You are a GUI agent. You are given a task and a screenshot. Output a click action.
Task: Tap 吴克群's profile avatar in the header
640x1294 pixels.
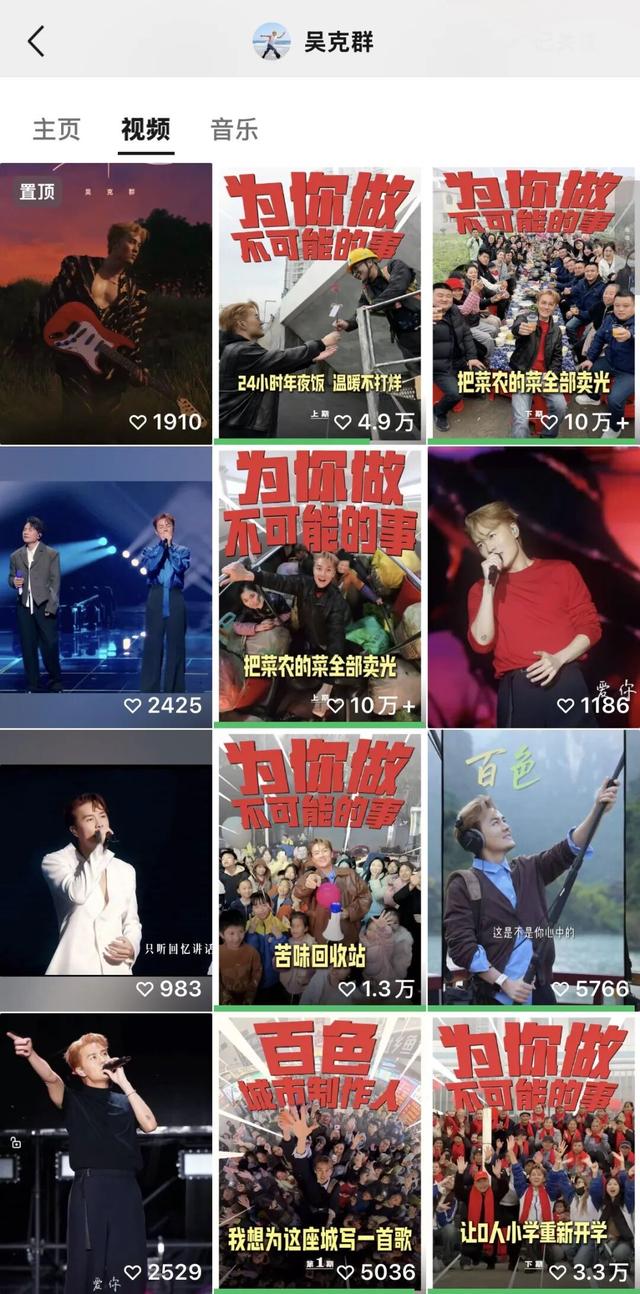coord(271,42)
